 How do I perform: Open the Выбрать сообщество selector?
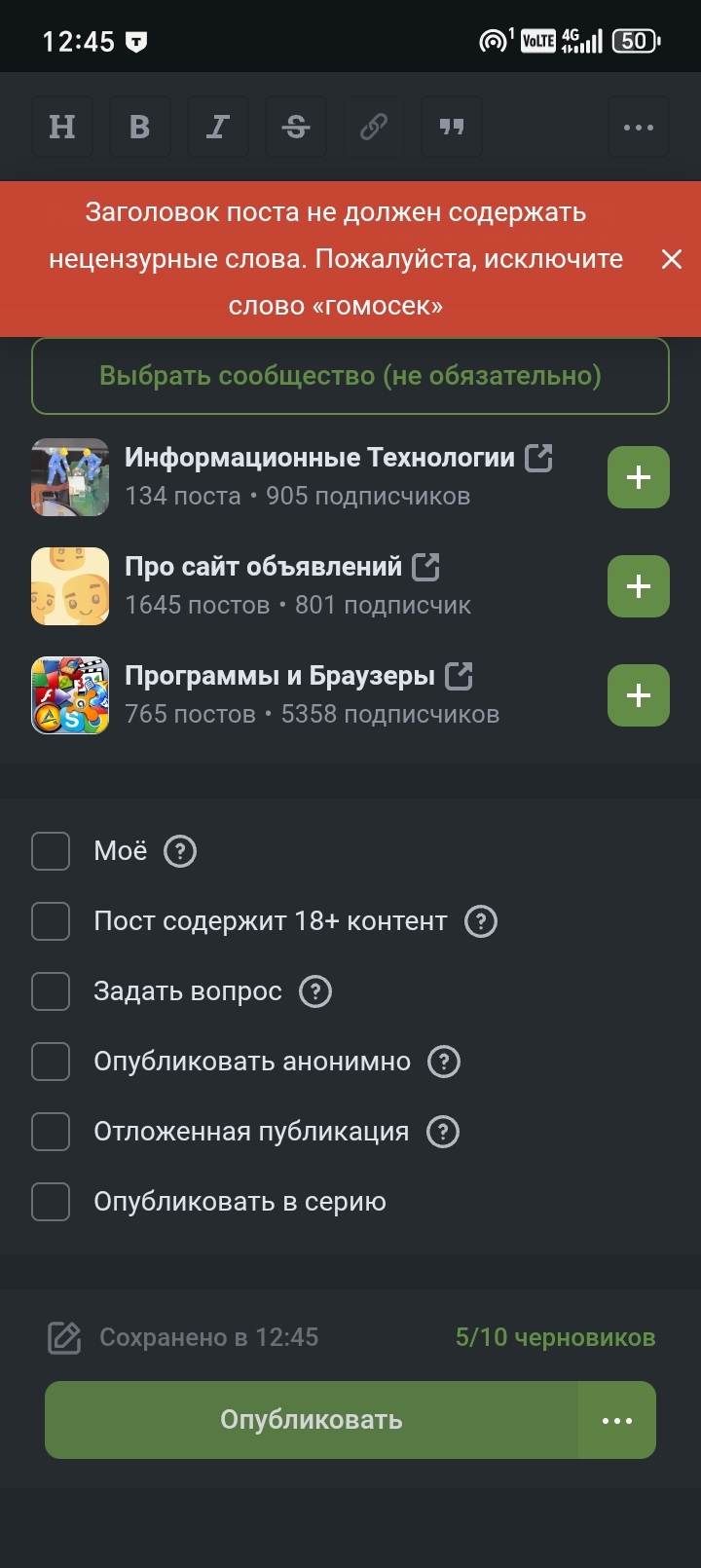point(350,376)
